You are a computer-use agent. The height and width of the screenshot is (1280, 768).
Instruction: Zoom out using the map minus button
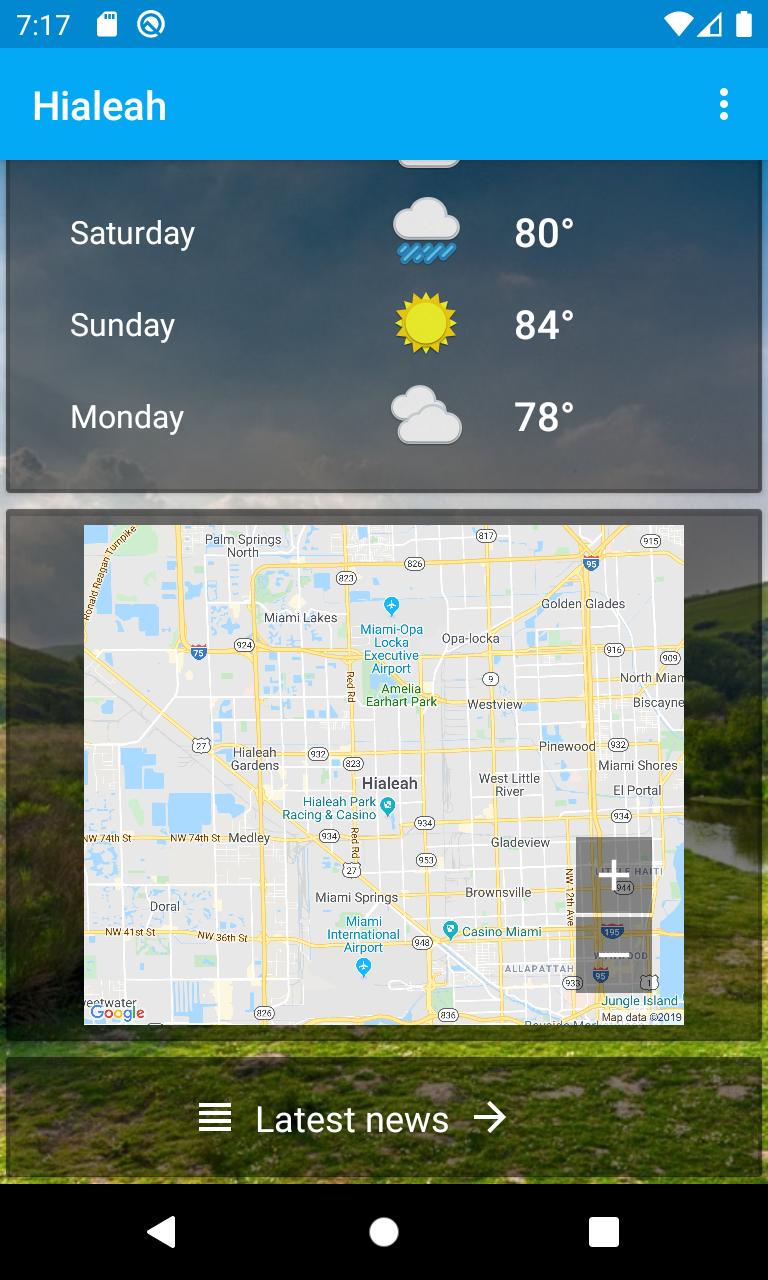[x=612, y=955]
